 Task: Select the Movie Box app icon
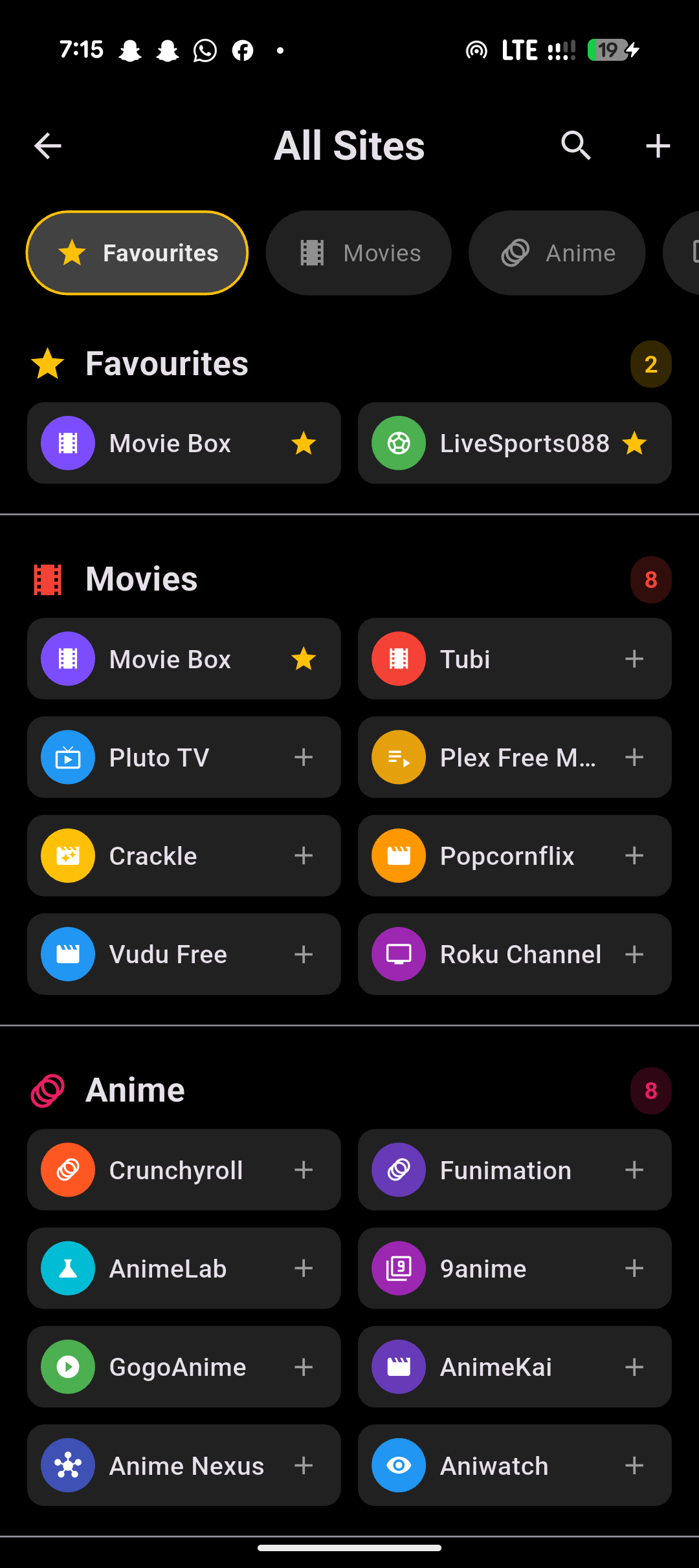point(67,443)
